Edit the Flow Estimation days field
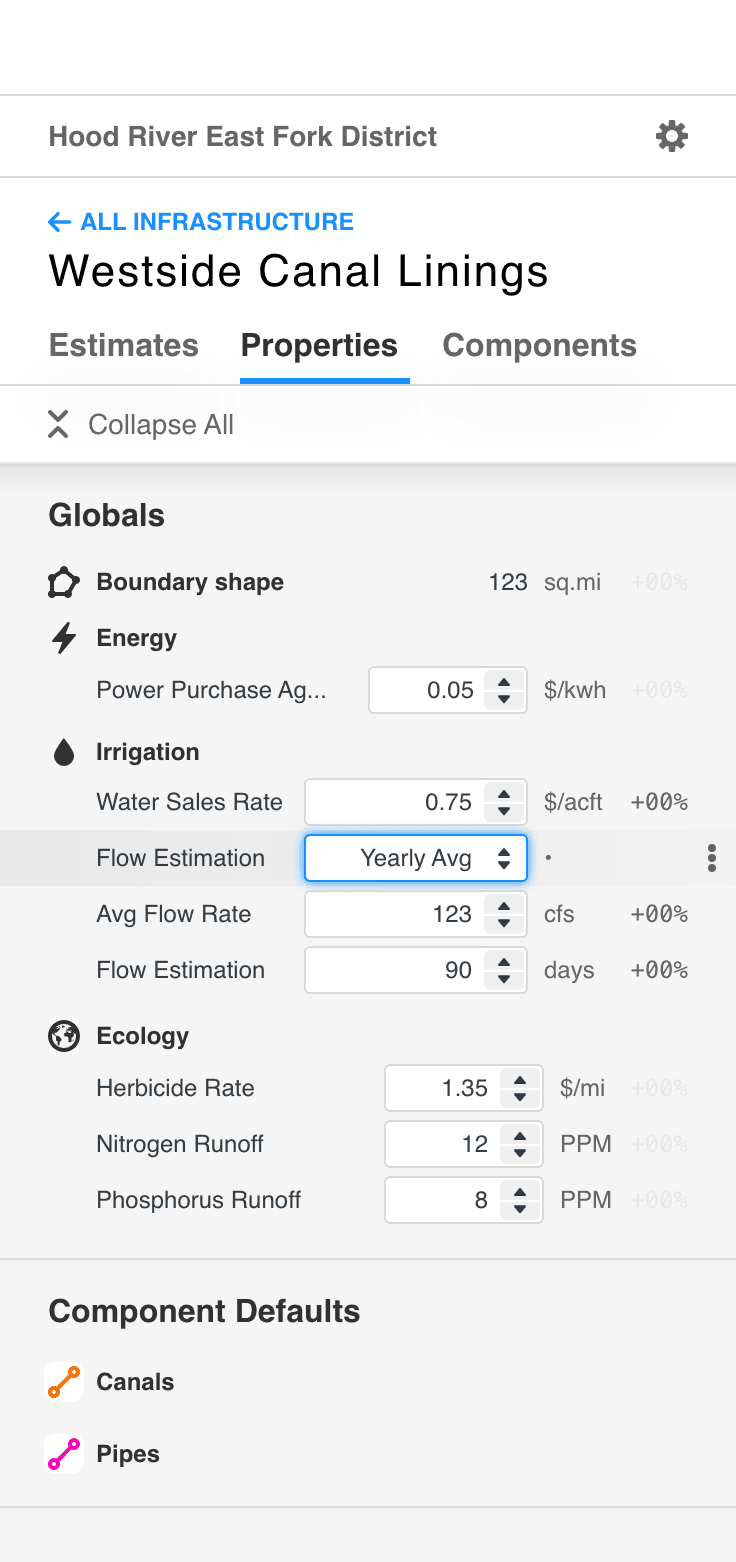Screen dimensions: 736x1562 click(x=416, y=970)
